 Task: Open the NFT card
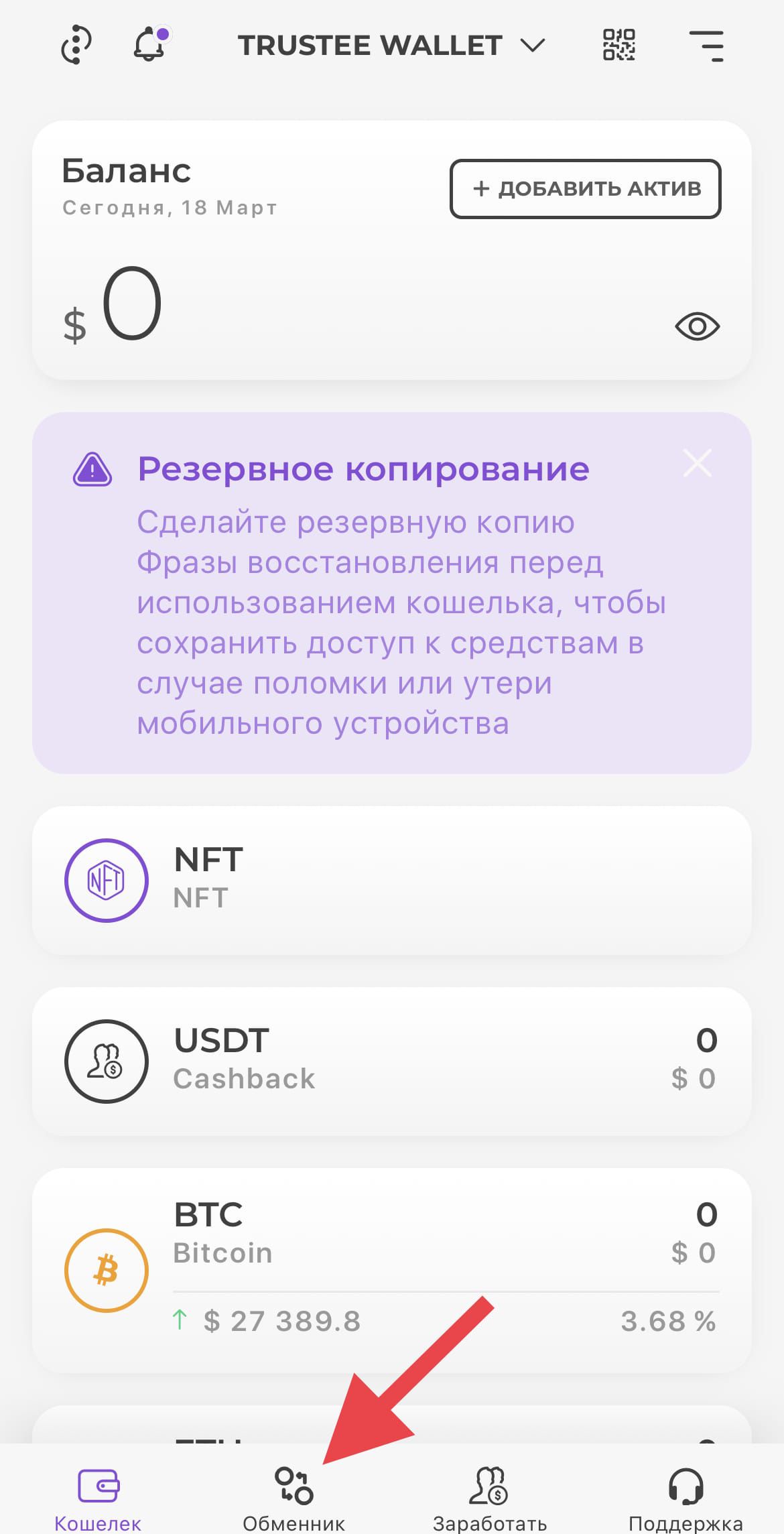coord(392,881)
